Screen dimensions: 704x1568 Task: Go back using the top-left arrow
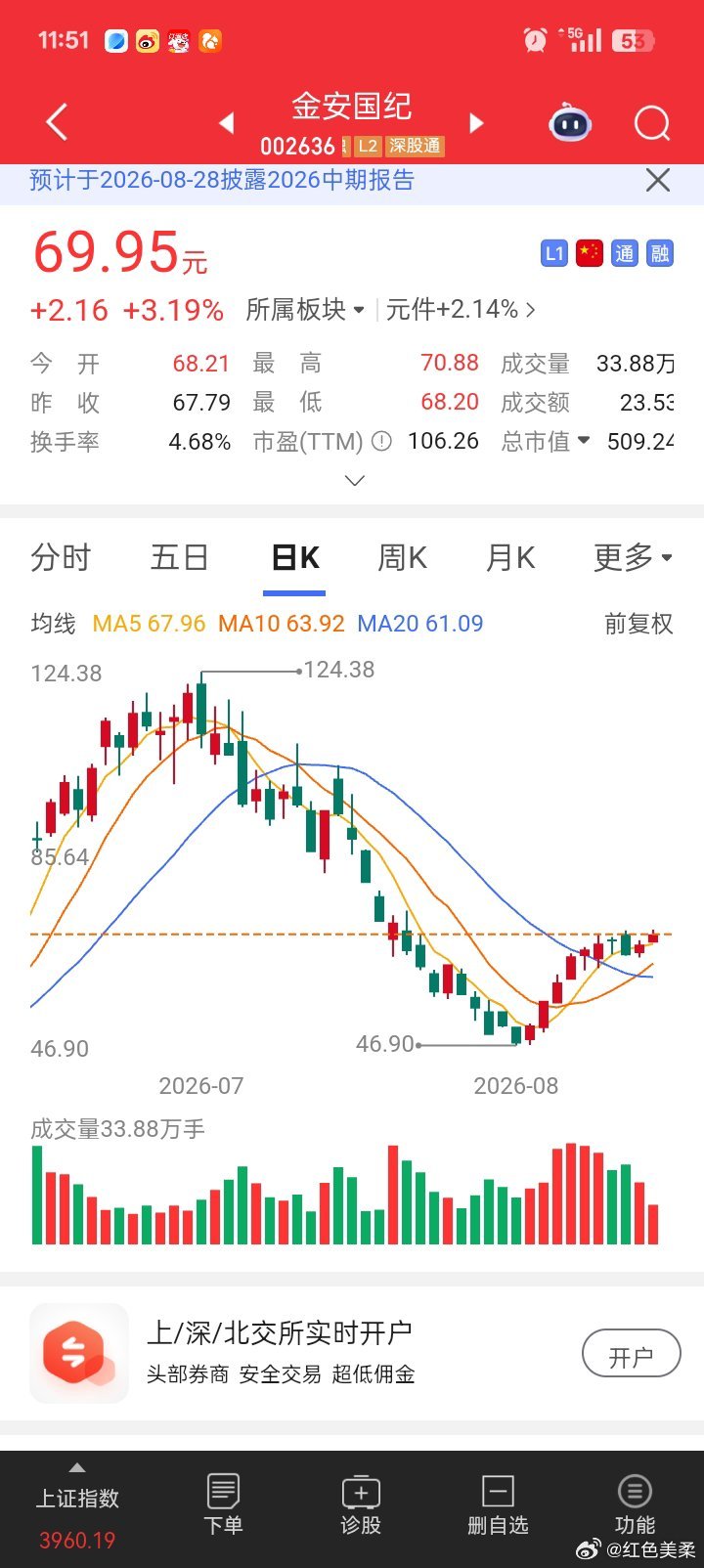57,123
